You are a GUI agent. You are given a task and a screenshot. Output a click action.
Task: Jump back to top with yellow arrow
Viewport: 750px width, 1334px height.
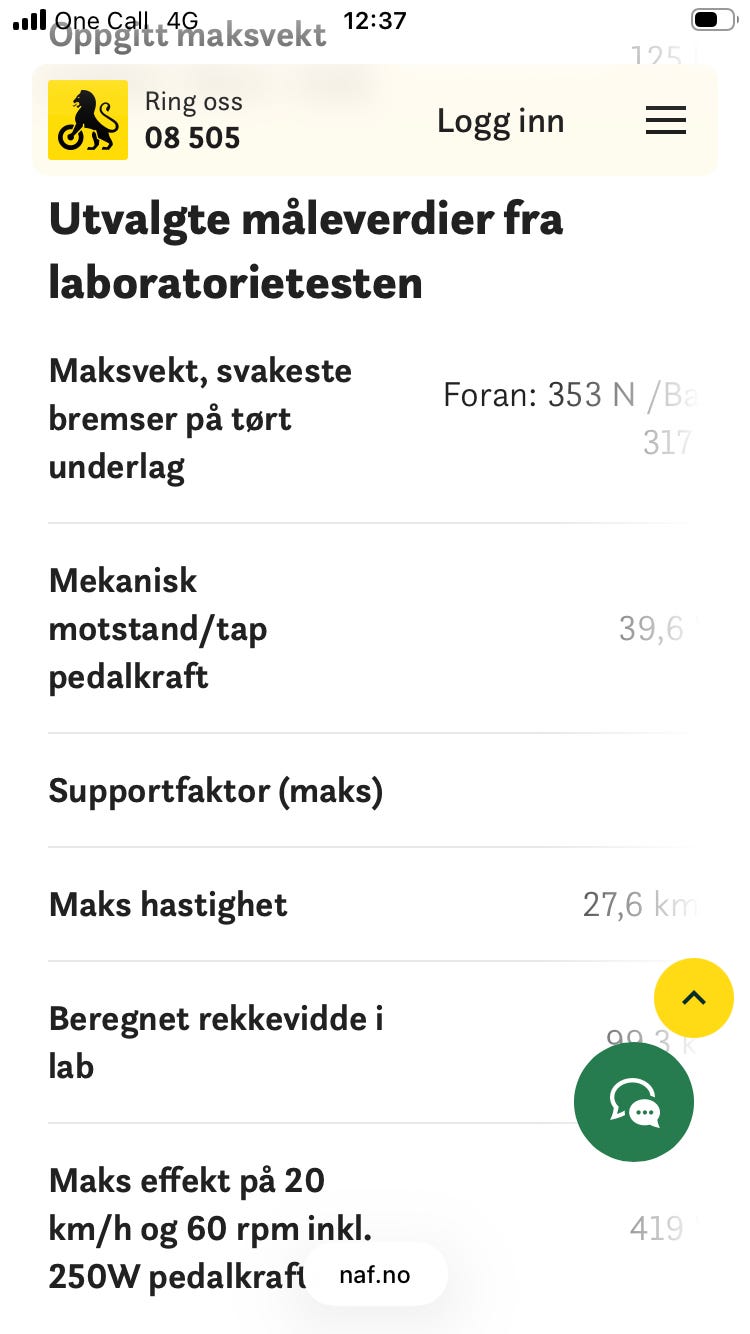click(693, 998)
